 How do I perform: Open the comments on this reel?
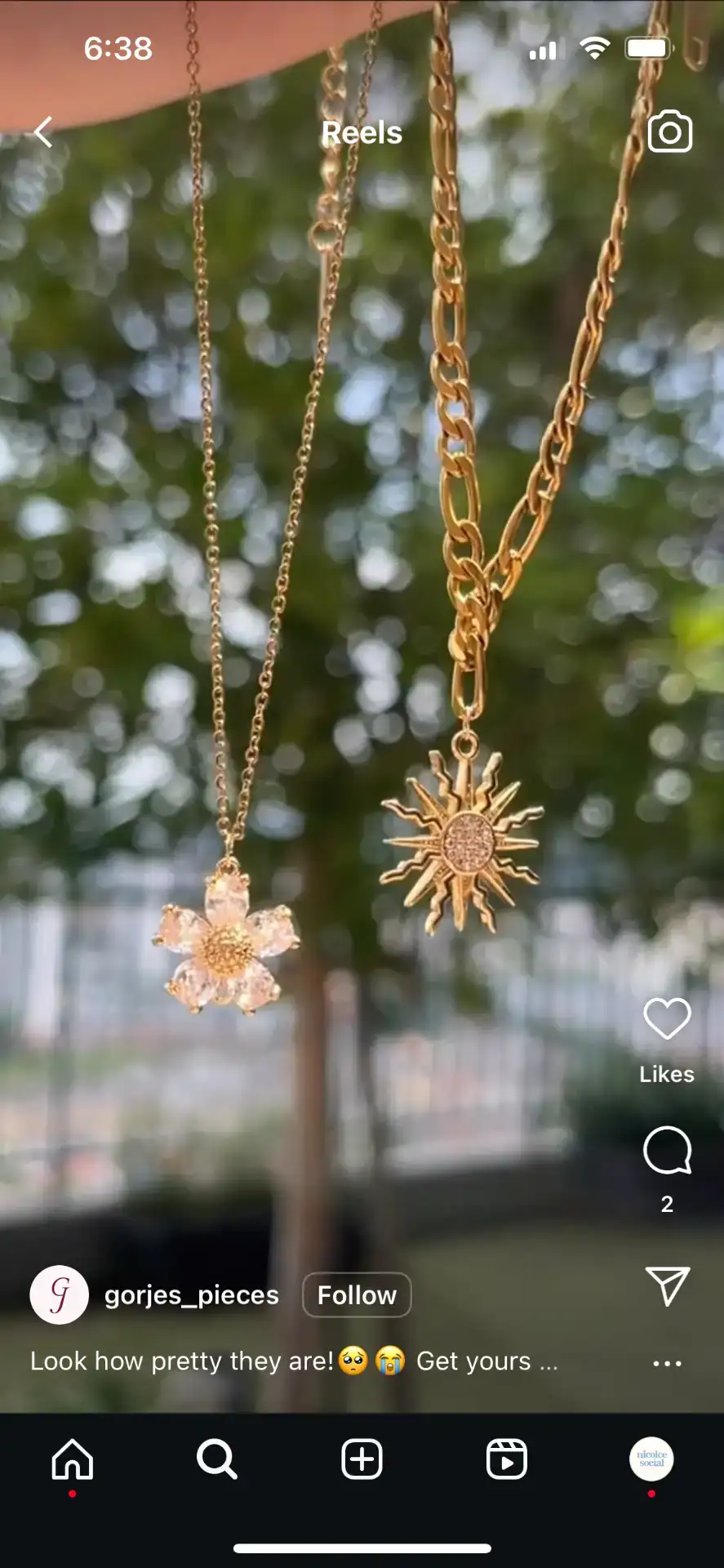tap(667, 1151)
